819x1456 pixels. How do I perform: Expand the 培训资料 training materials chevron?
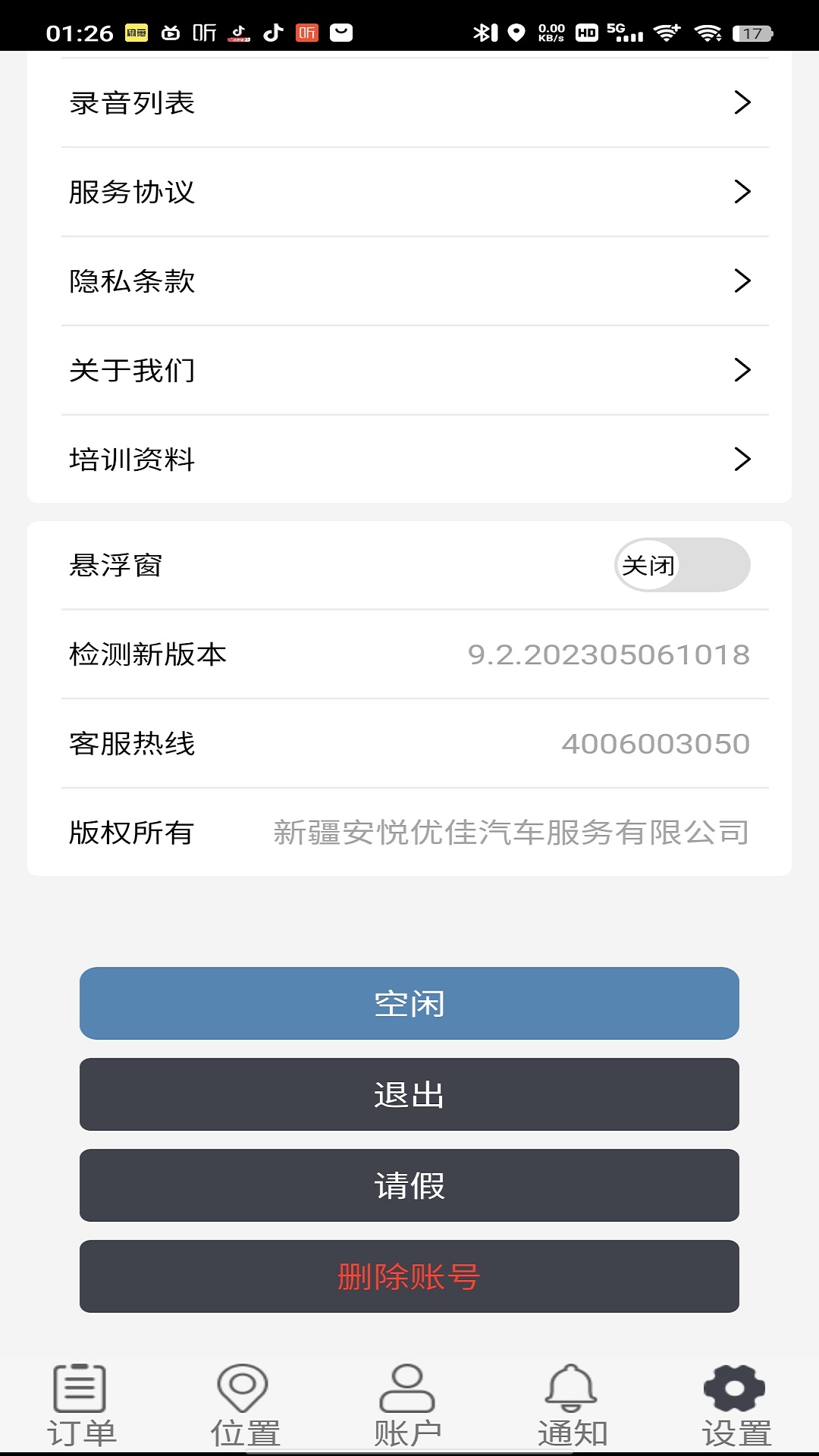tap(743, 459)
